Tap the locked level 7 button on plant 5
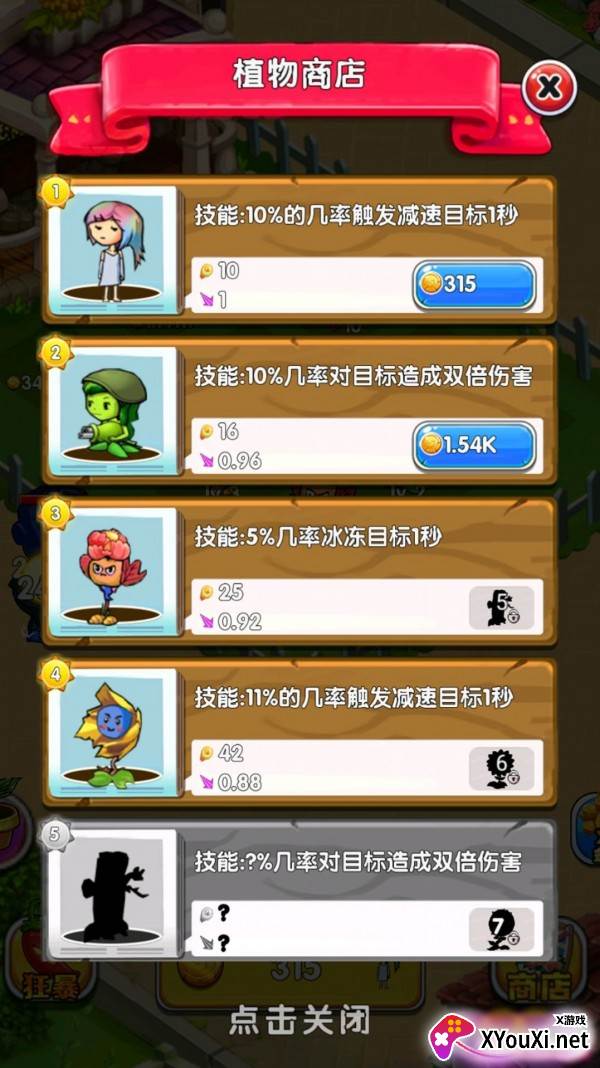 501,930
